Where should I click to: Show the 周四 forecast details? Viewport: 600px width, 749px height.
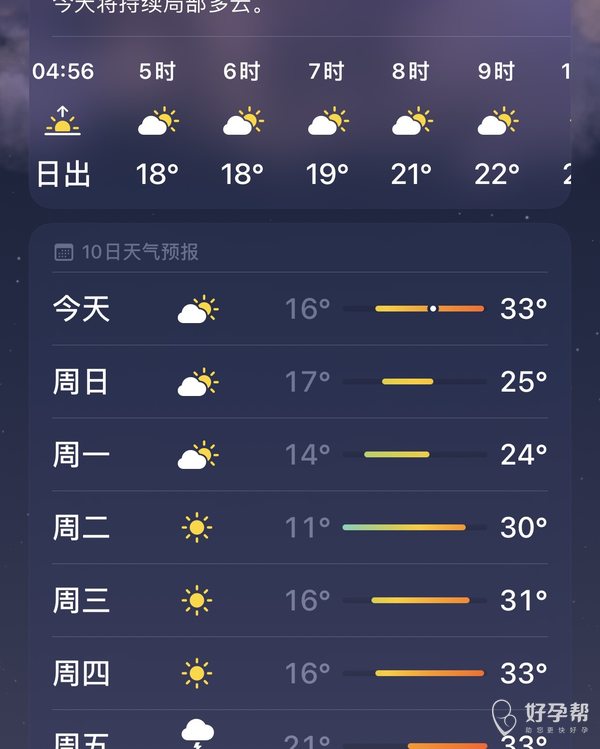coord(299,673)
